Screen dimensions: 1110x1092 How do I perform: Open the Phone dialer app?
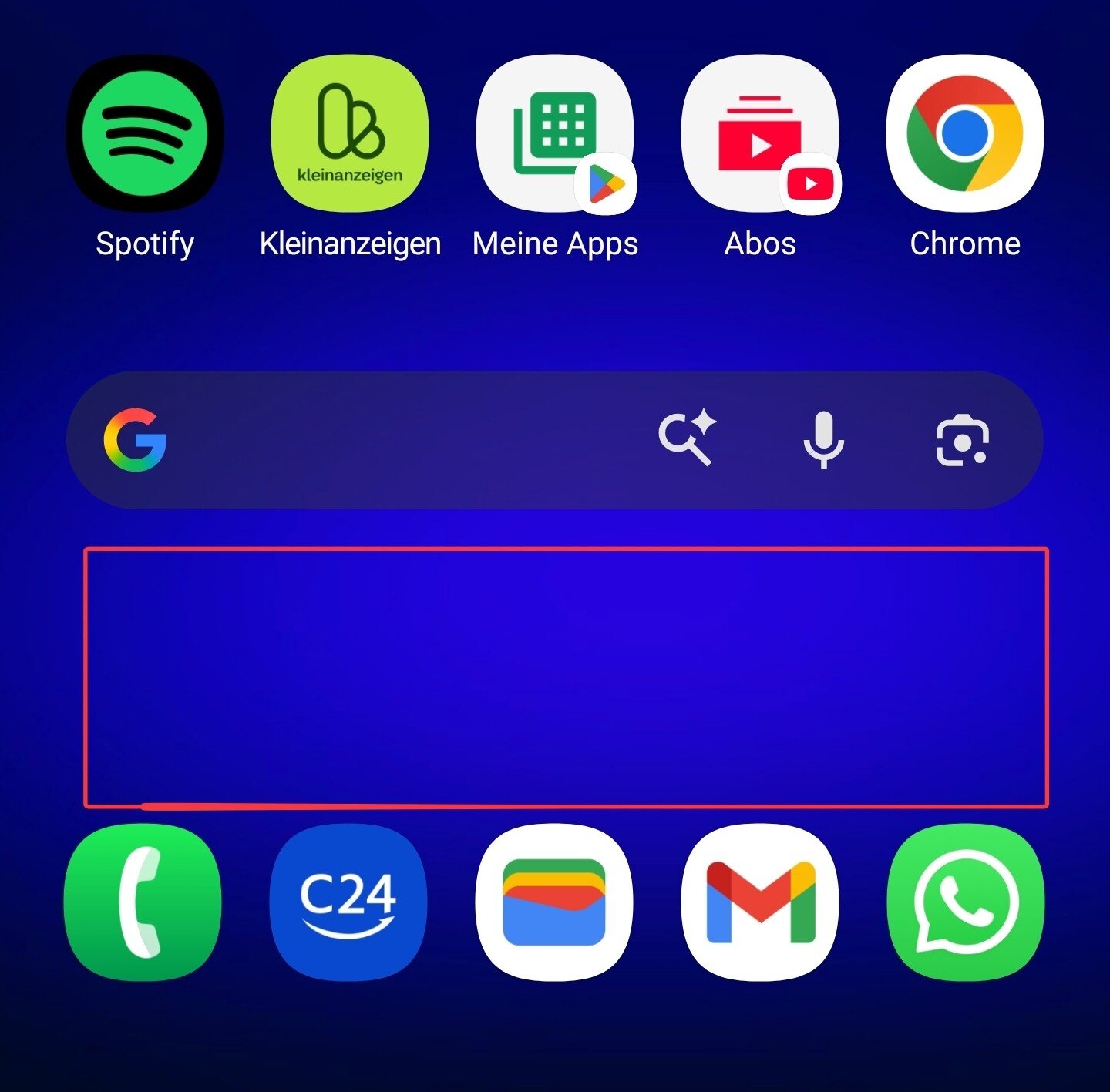(143, 902)
